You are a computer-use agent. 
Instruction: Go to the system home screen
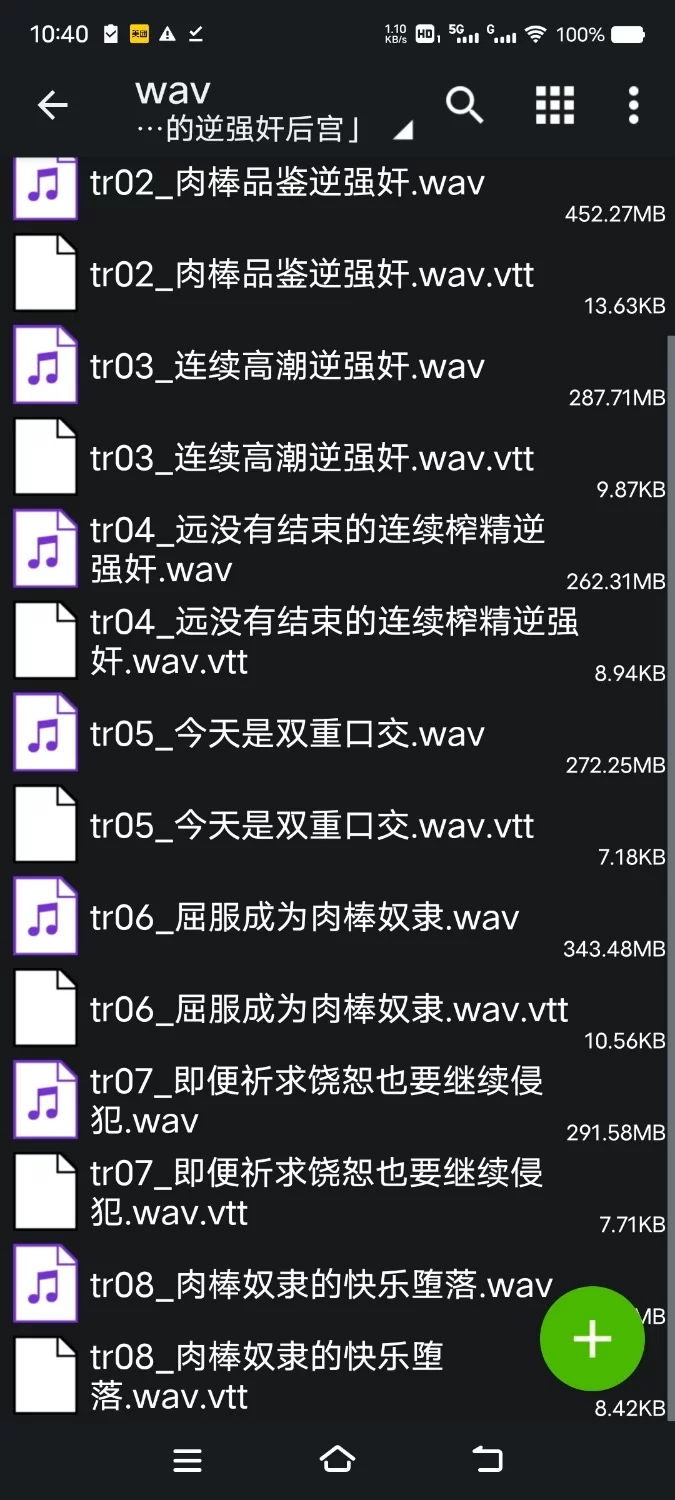pos(337,1460)
